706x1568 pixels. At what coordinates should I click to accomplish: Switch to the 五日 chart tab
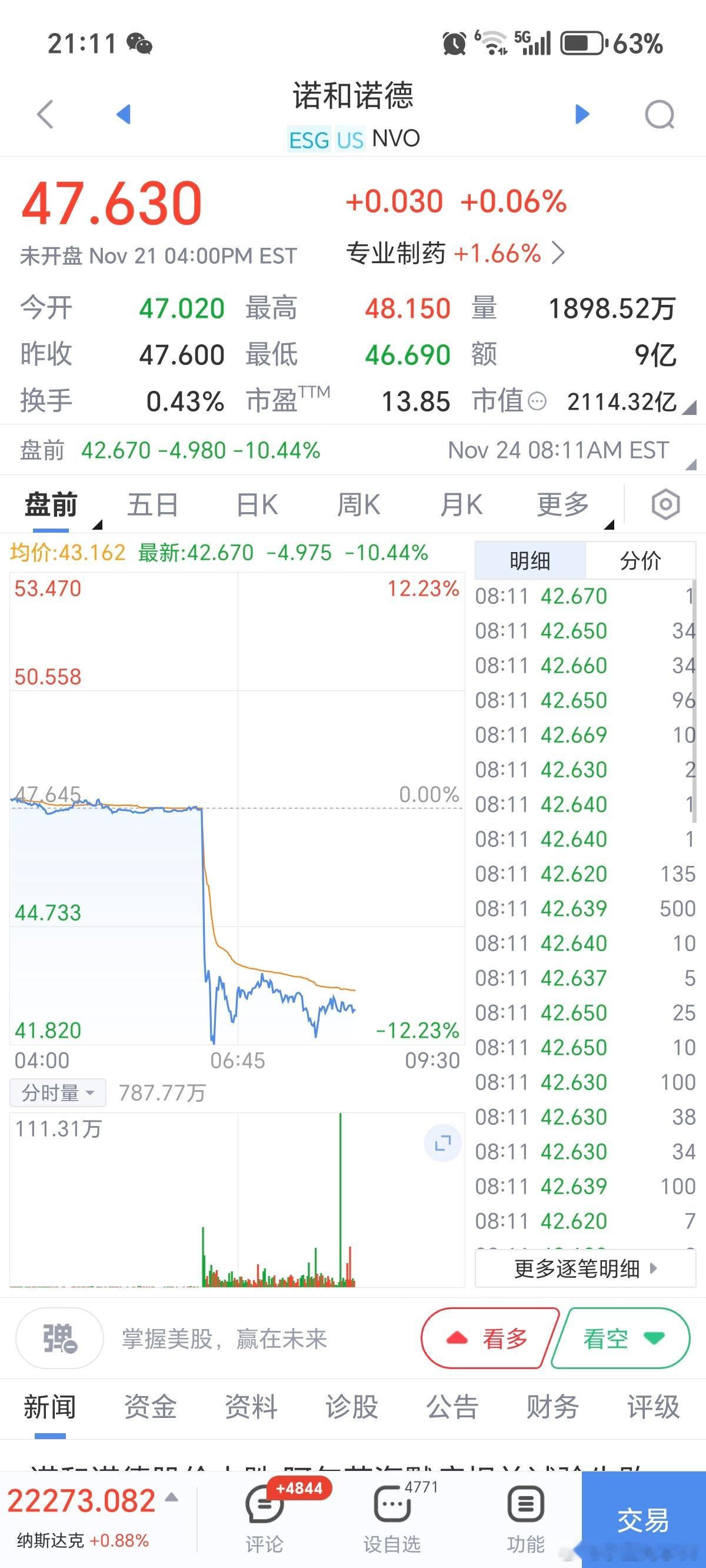pos(152,504)
